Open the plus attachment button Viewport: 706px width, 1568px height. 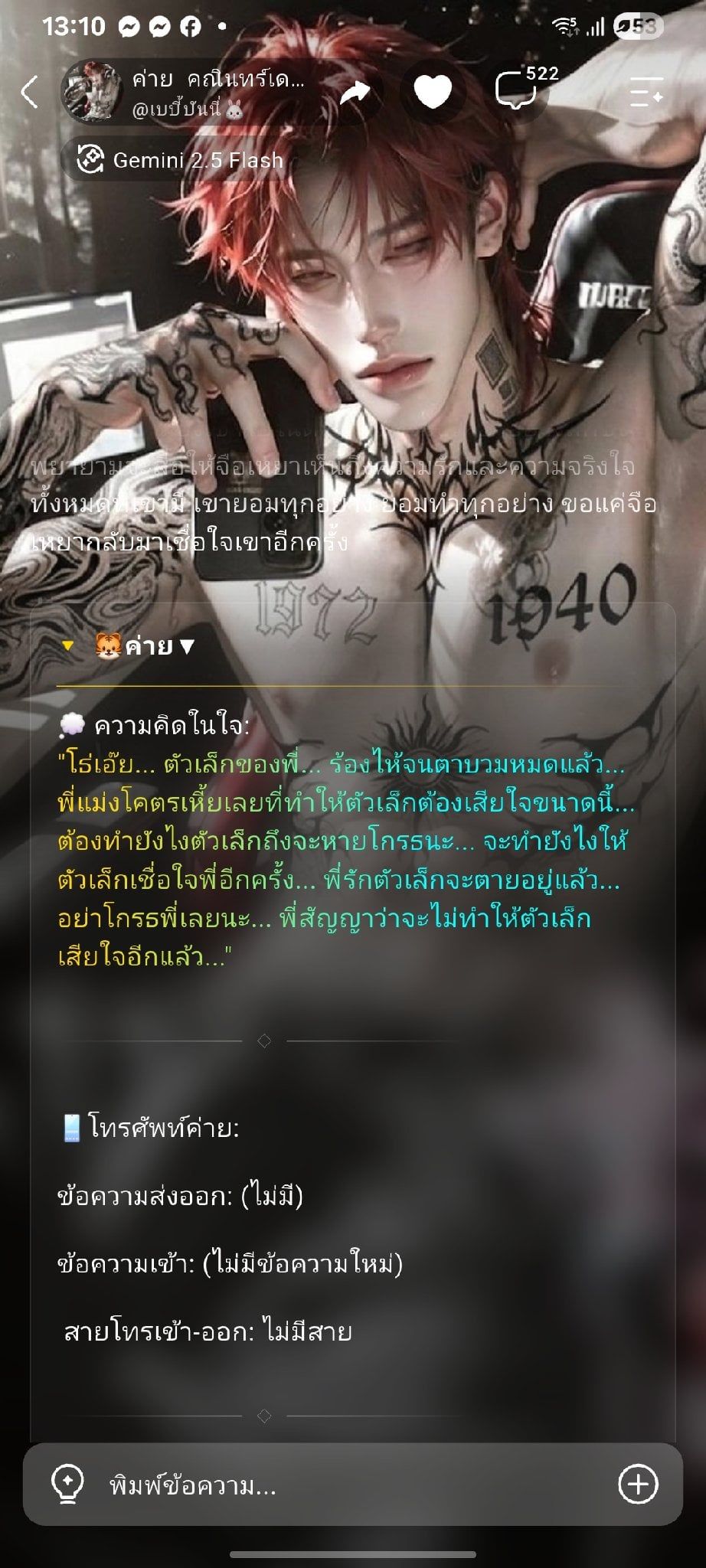click(x=638, y=1485)
